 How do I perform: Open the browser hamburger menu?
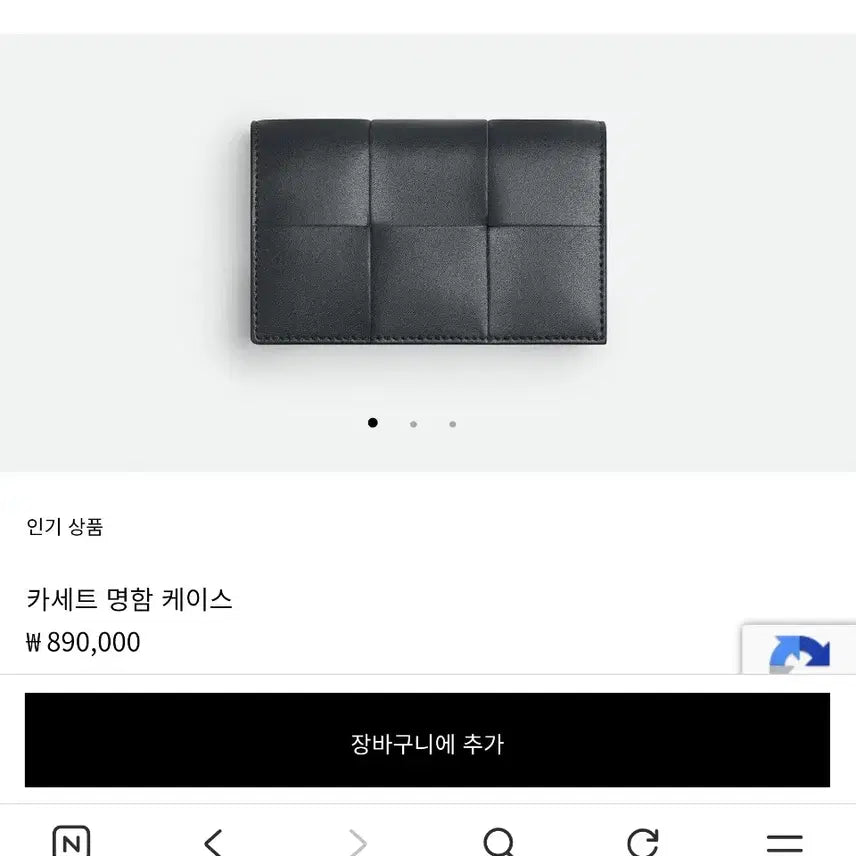(784, 842)
